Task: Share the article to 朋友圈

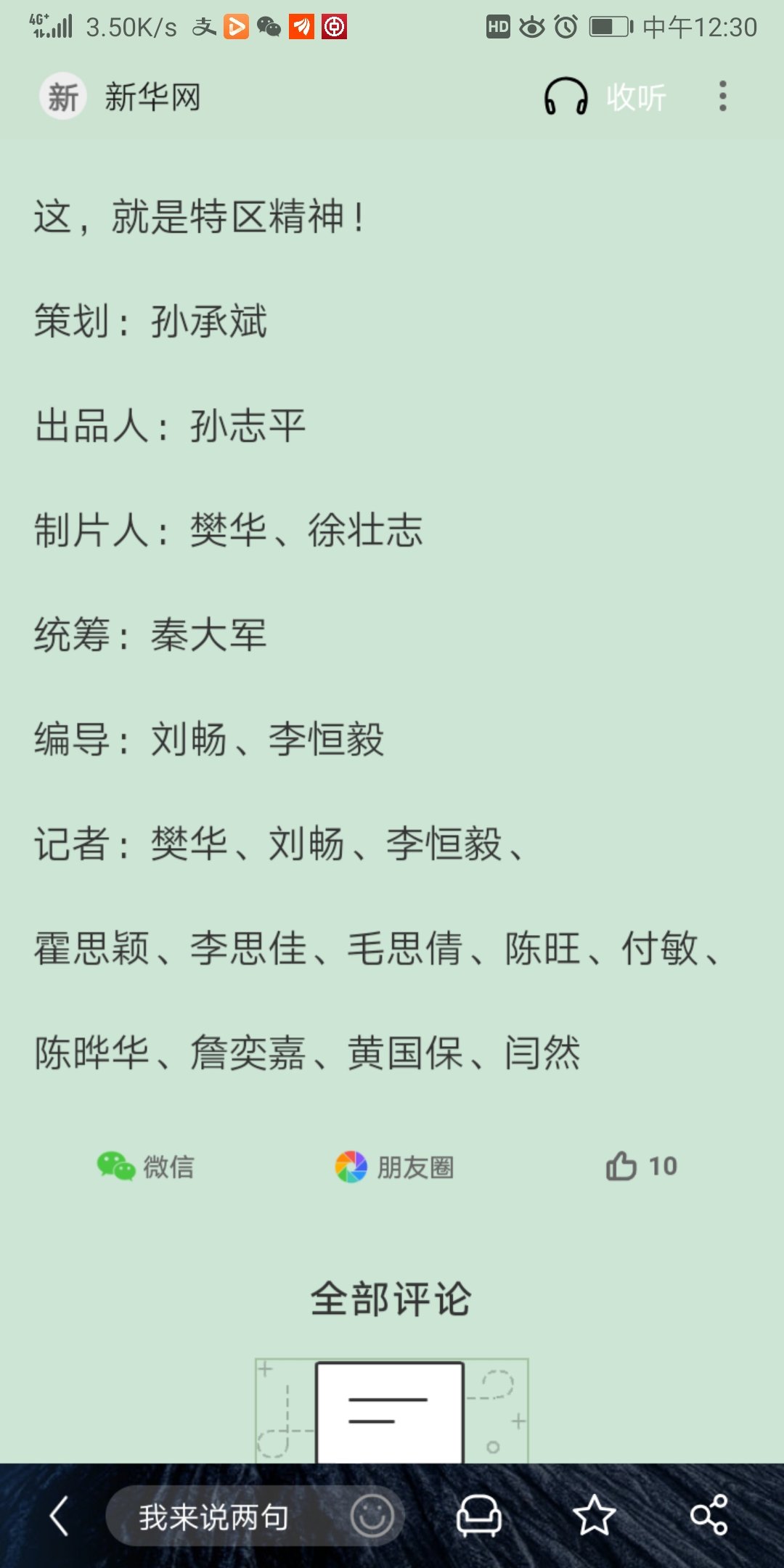Action: [x=394, y=1167]
